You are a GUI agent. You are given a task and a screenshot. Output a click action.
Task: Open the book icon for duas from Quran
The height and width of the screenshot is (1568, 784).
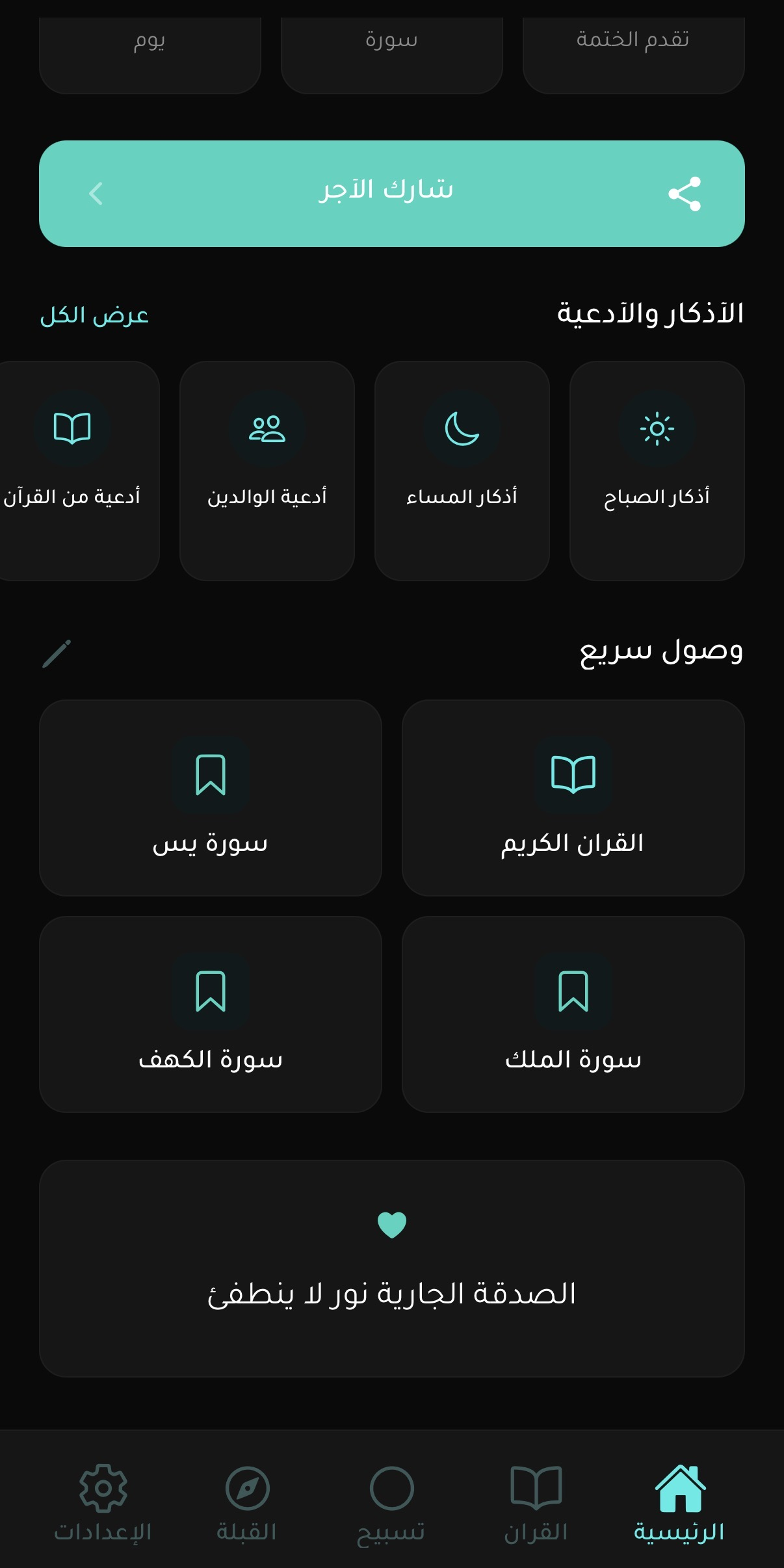click(72, 428)
